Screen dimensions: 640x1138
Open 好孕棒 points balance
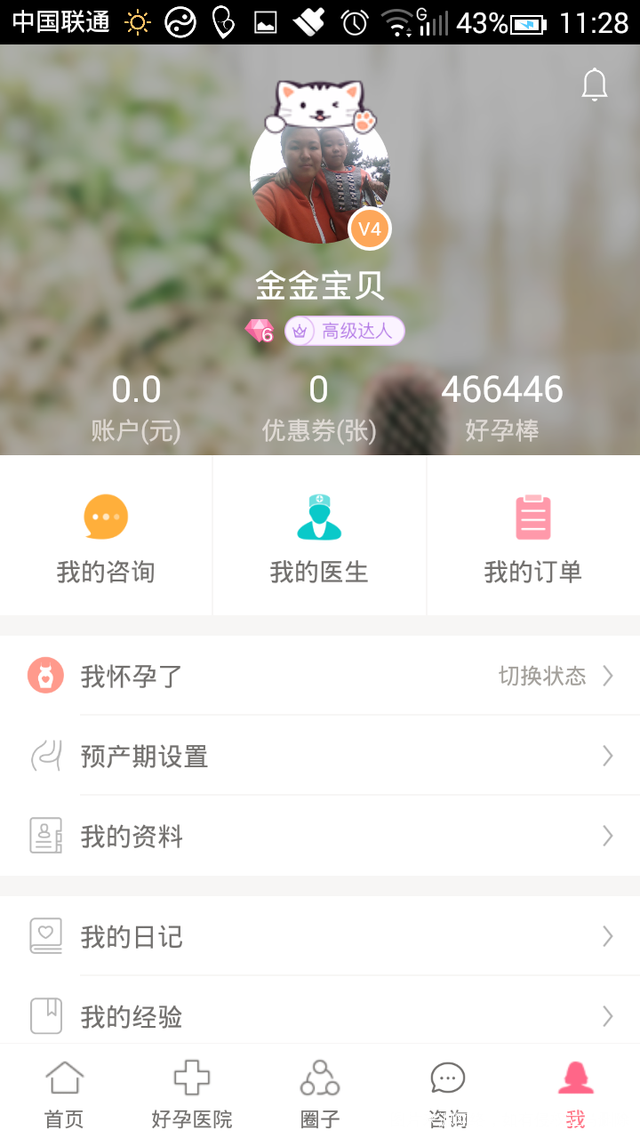click(x=502, y=408)
